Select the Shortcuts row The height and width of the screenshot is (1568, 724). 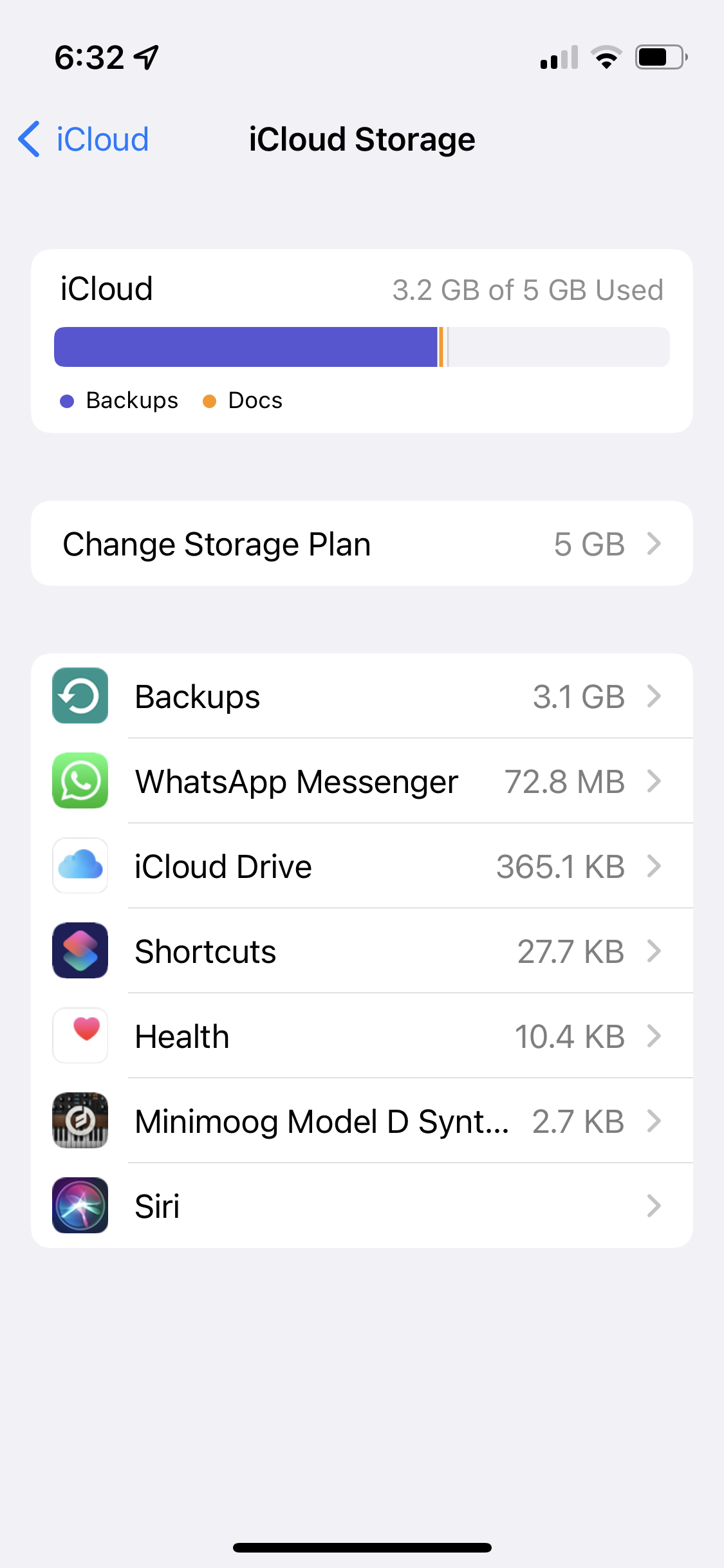[x=362, y=951]
